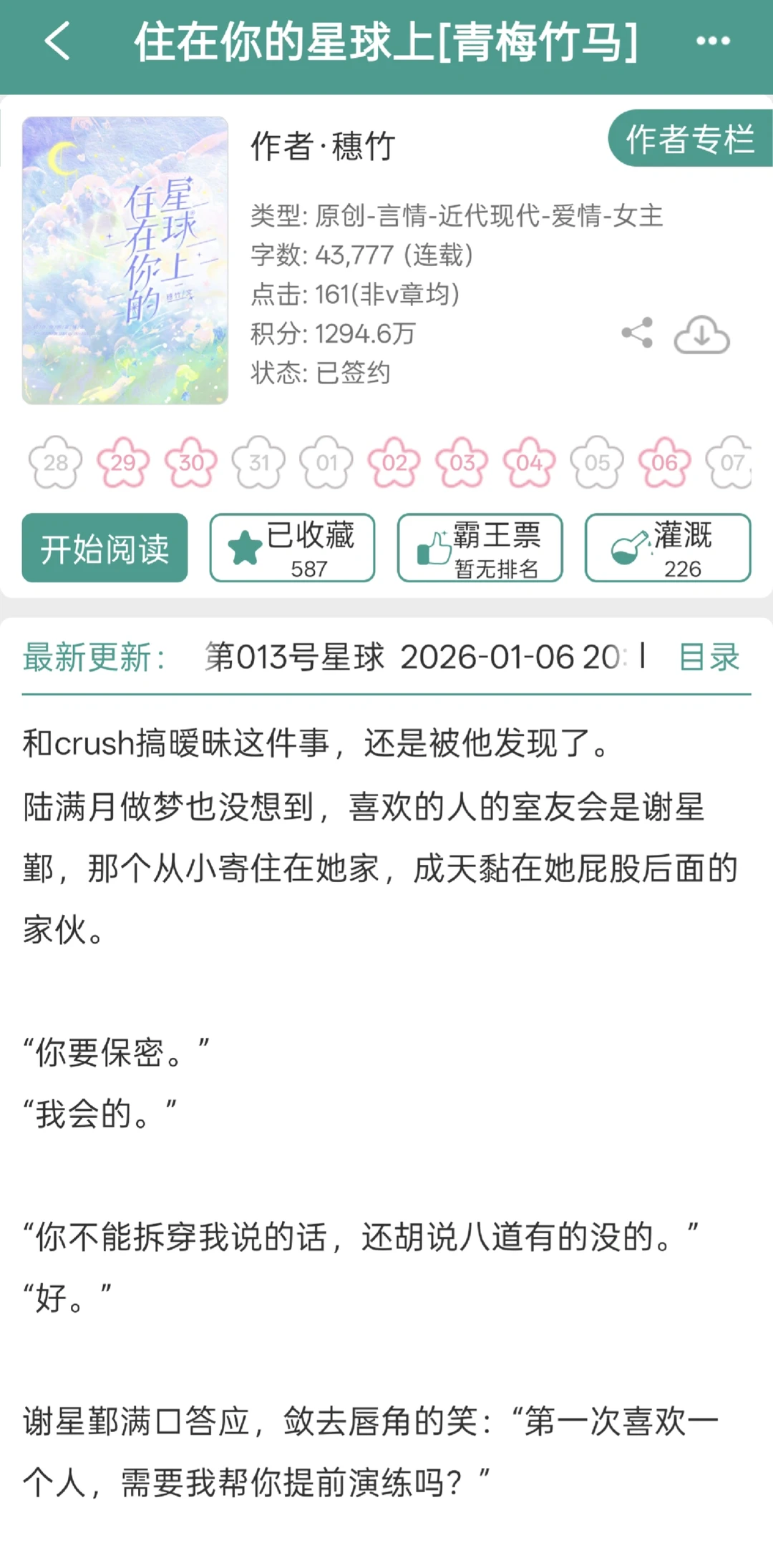The image size is (773, 1568).
Task: Open the 作者专栏 author column
Action: coord(689,140)
